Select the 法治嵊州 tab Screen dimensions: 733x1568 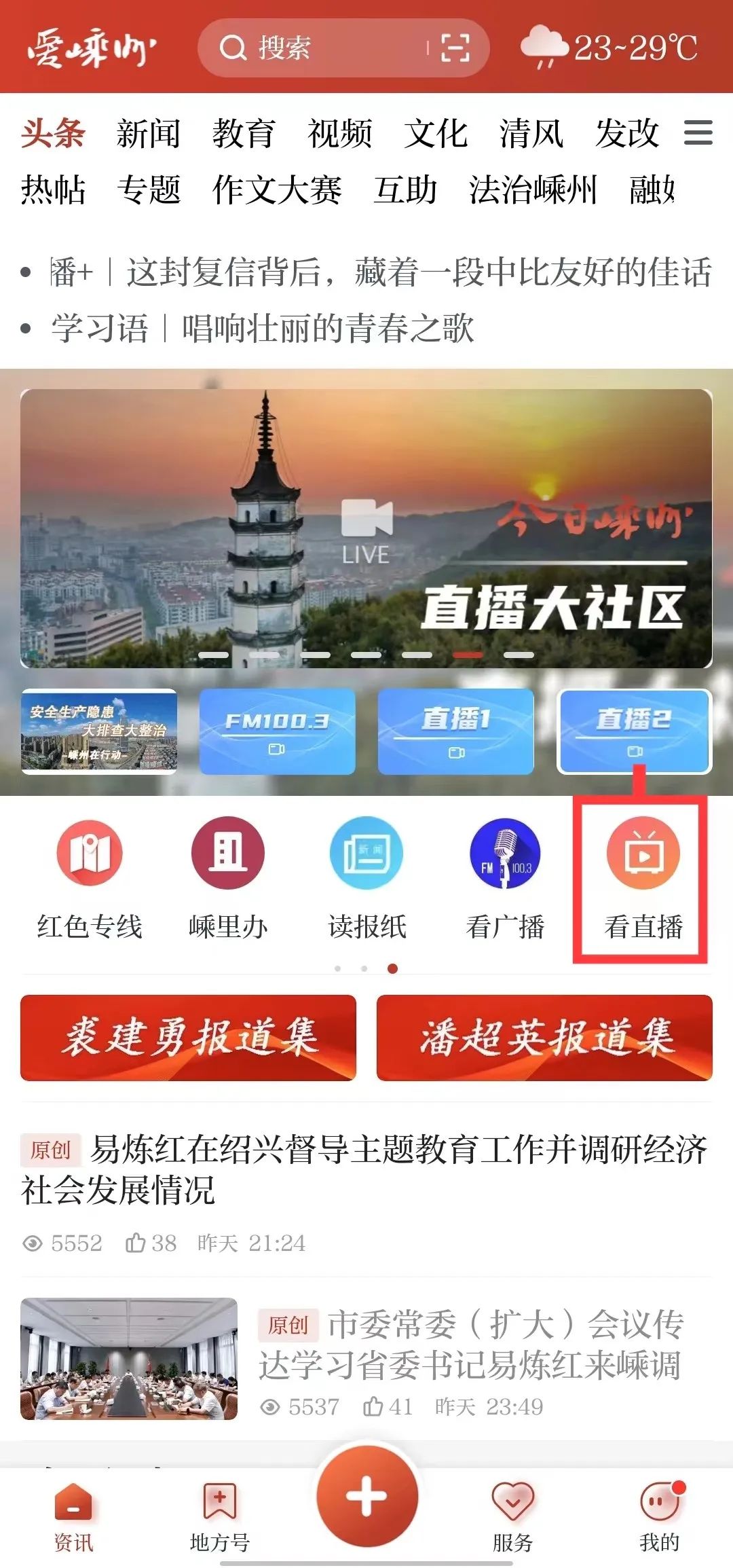pos(533,189)
